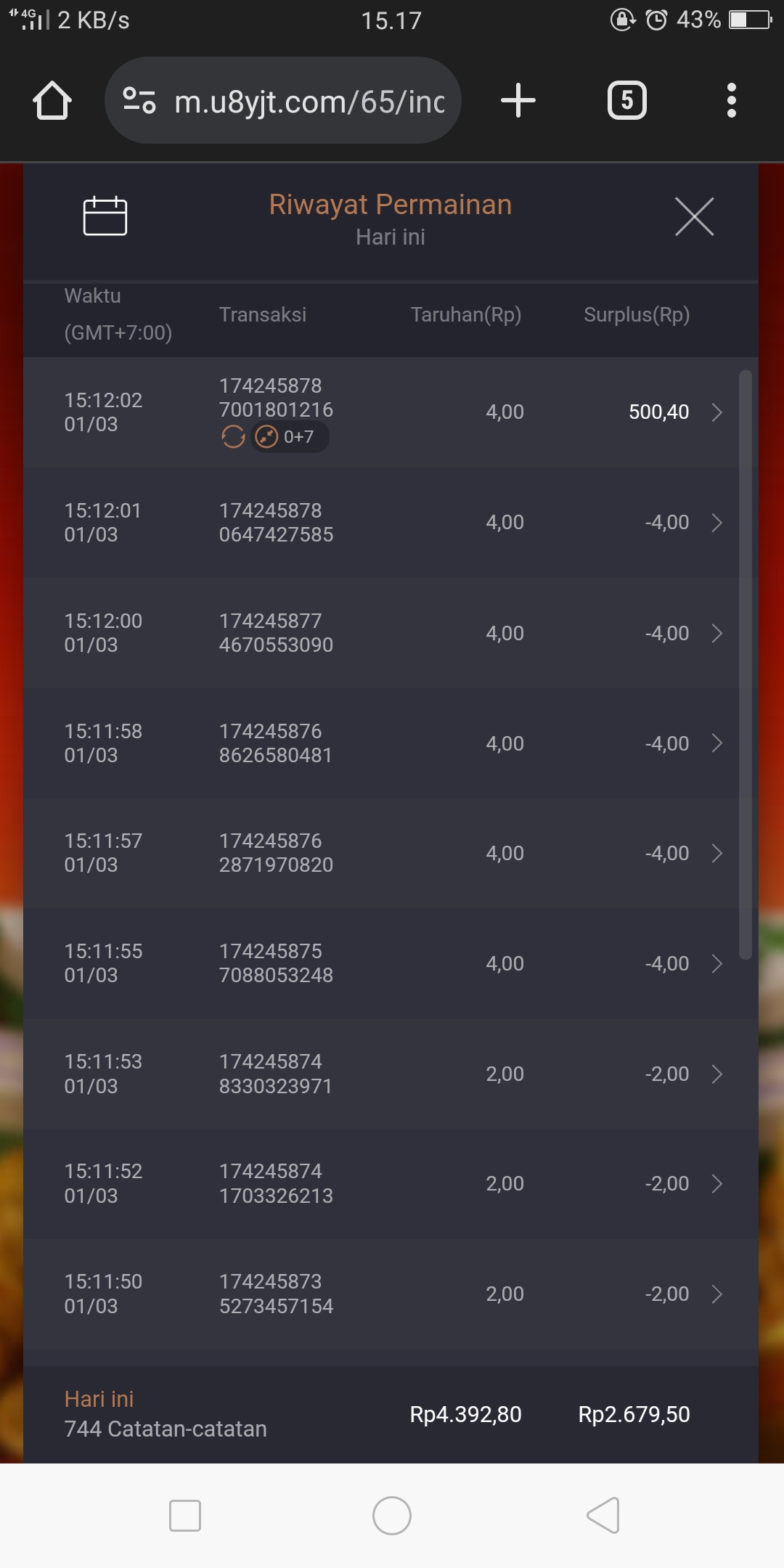Expand the 15:11:50 transaction row
This screenshot has height=1568, width=784.
[x=716, y=1294]
